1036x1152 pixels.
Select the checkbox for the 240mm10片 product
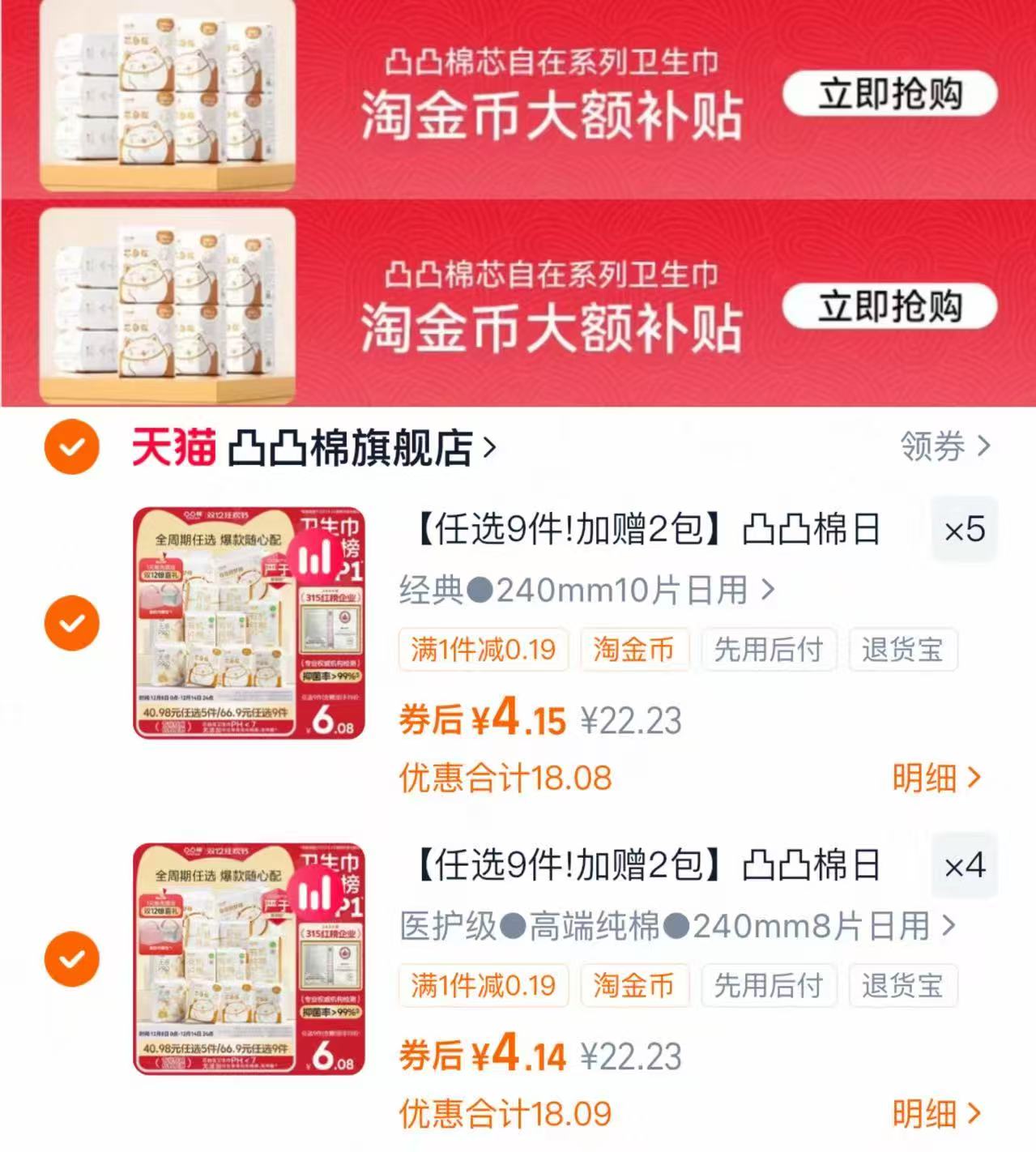click(x=73, y=622)
